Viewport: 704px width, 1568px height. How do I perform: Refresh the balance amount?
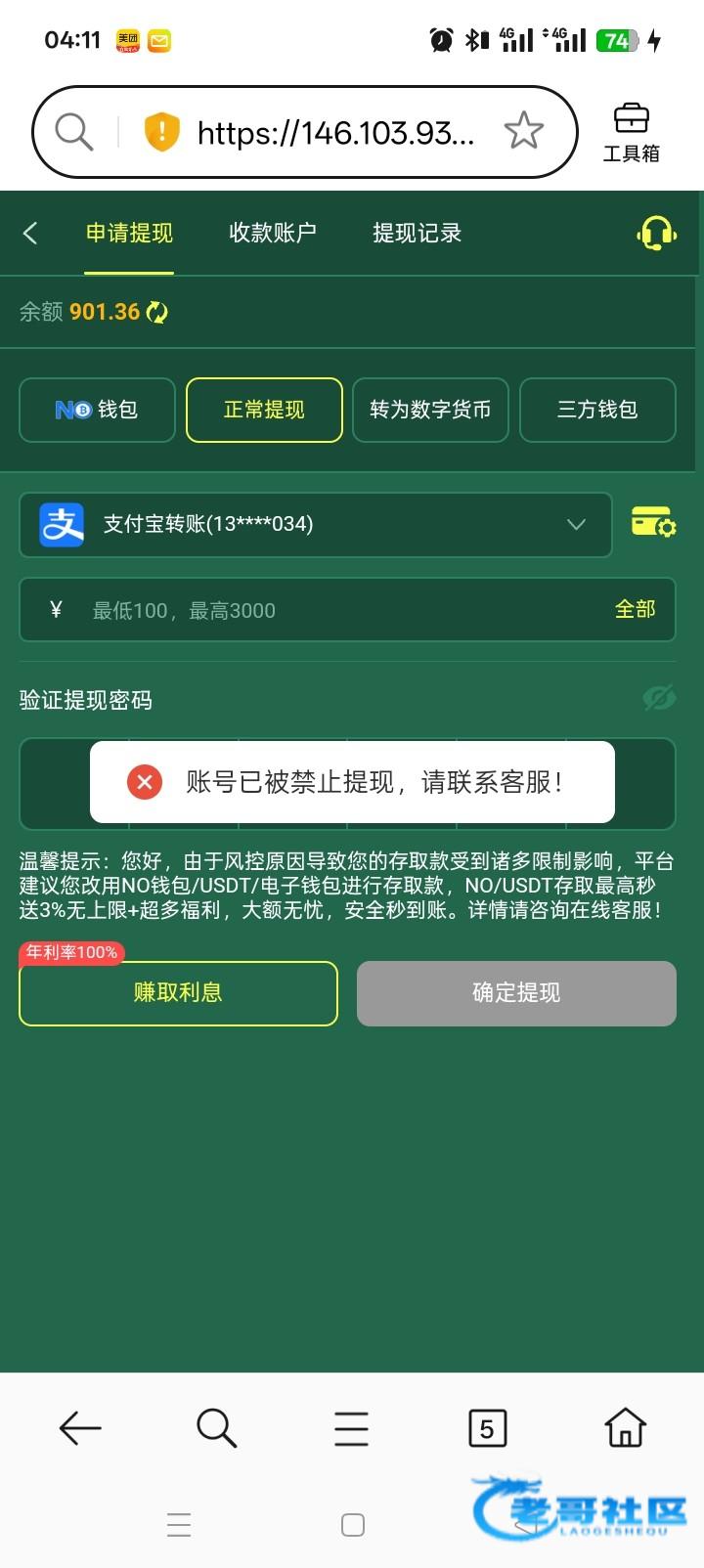click(157, 312)
